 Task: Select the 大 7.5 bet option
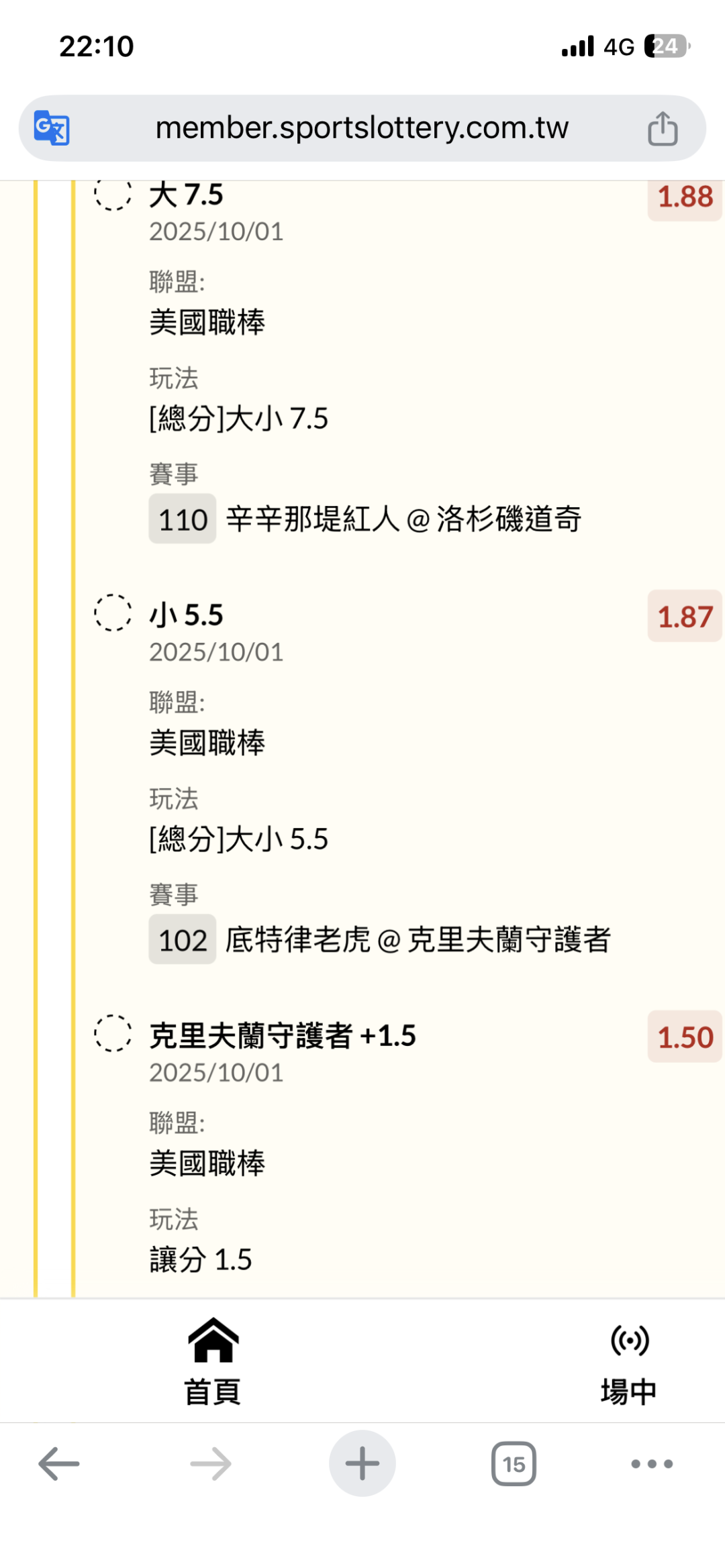coord(113,194)
